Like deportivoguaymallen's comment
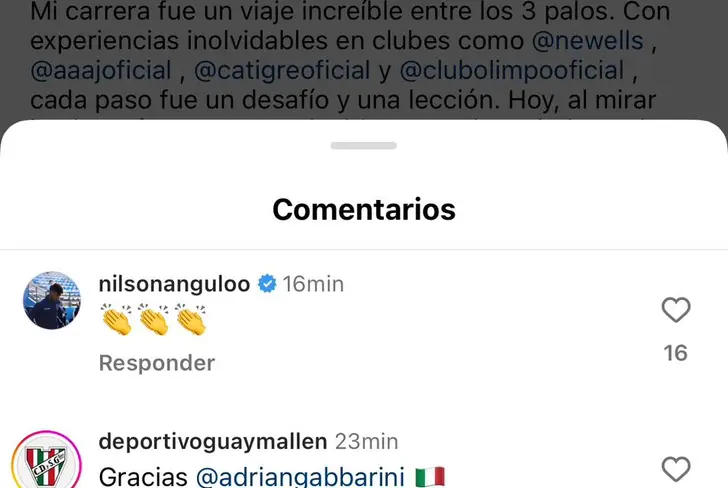The height and width of the screenshot is (488, 728). [x=676, y=468]
